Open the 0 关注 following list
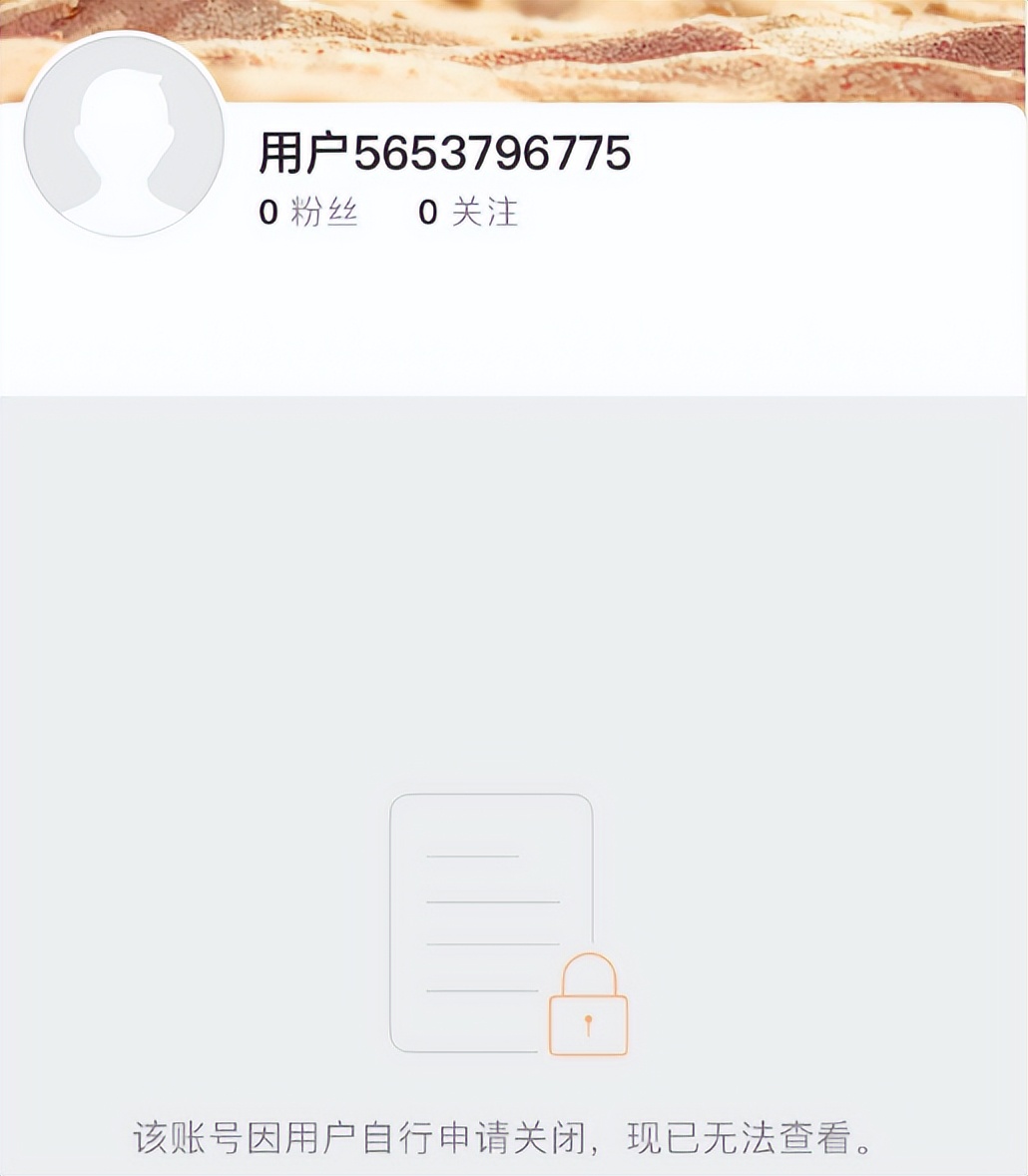 click(x=468, y=213)
